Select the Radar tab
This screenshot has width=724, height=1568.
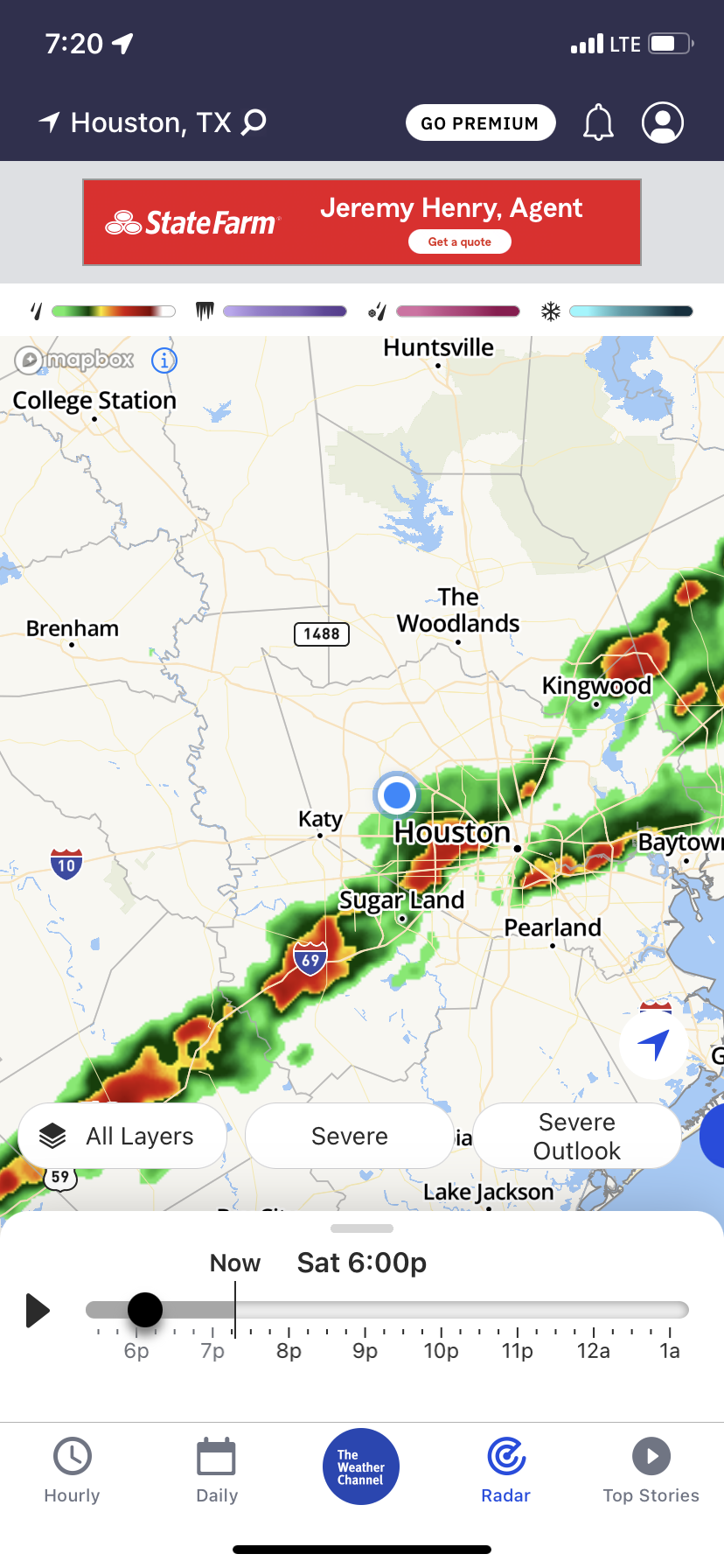[506, 1470]
